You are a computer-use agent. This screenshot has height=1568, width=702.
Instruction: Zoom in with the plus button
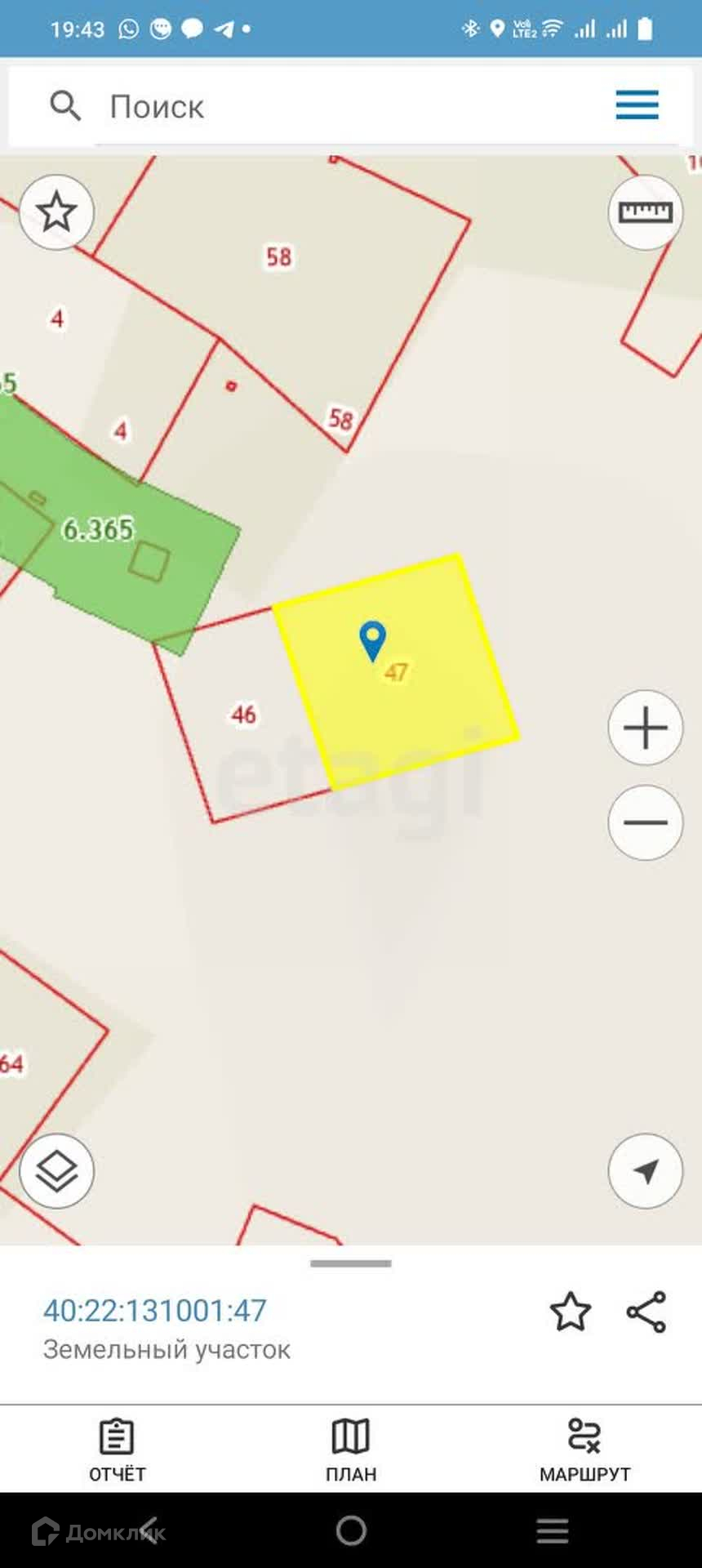click(645, 728)
